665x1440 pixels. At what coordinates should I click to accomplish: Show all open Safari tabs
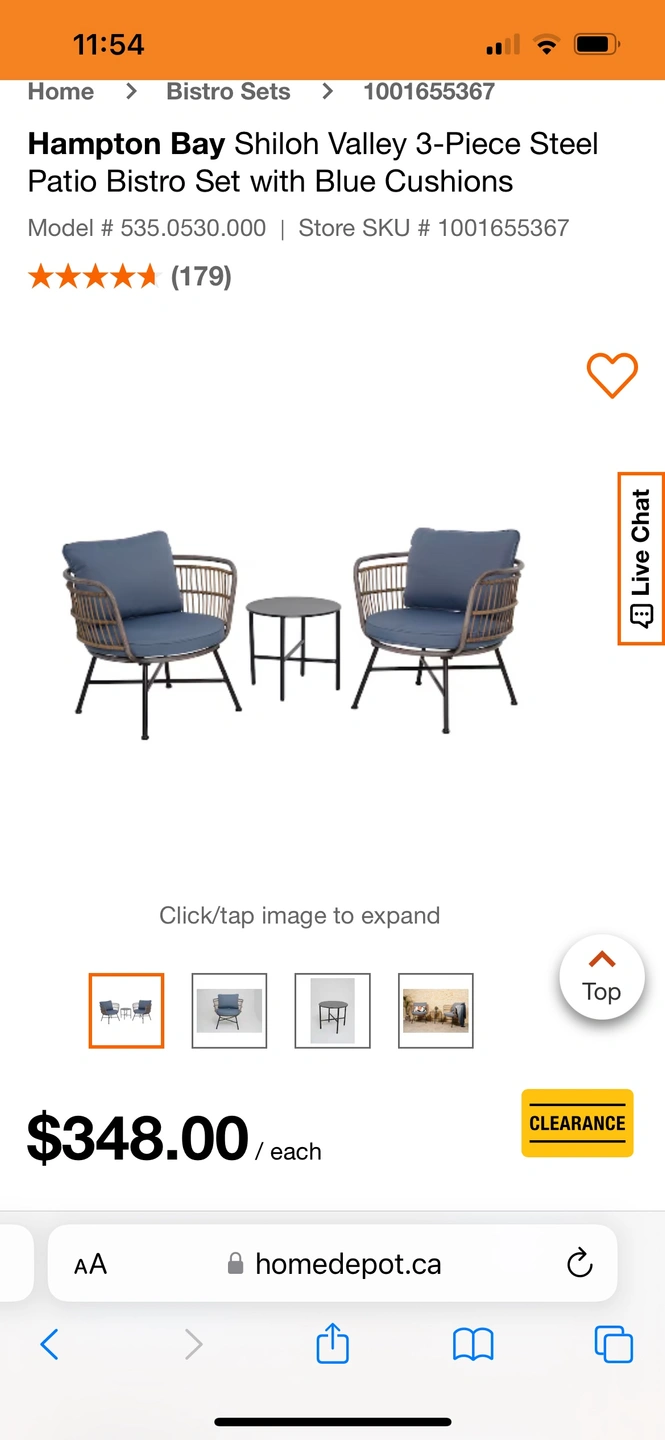point(613,1344)
